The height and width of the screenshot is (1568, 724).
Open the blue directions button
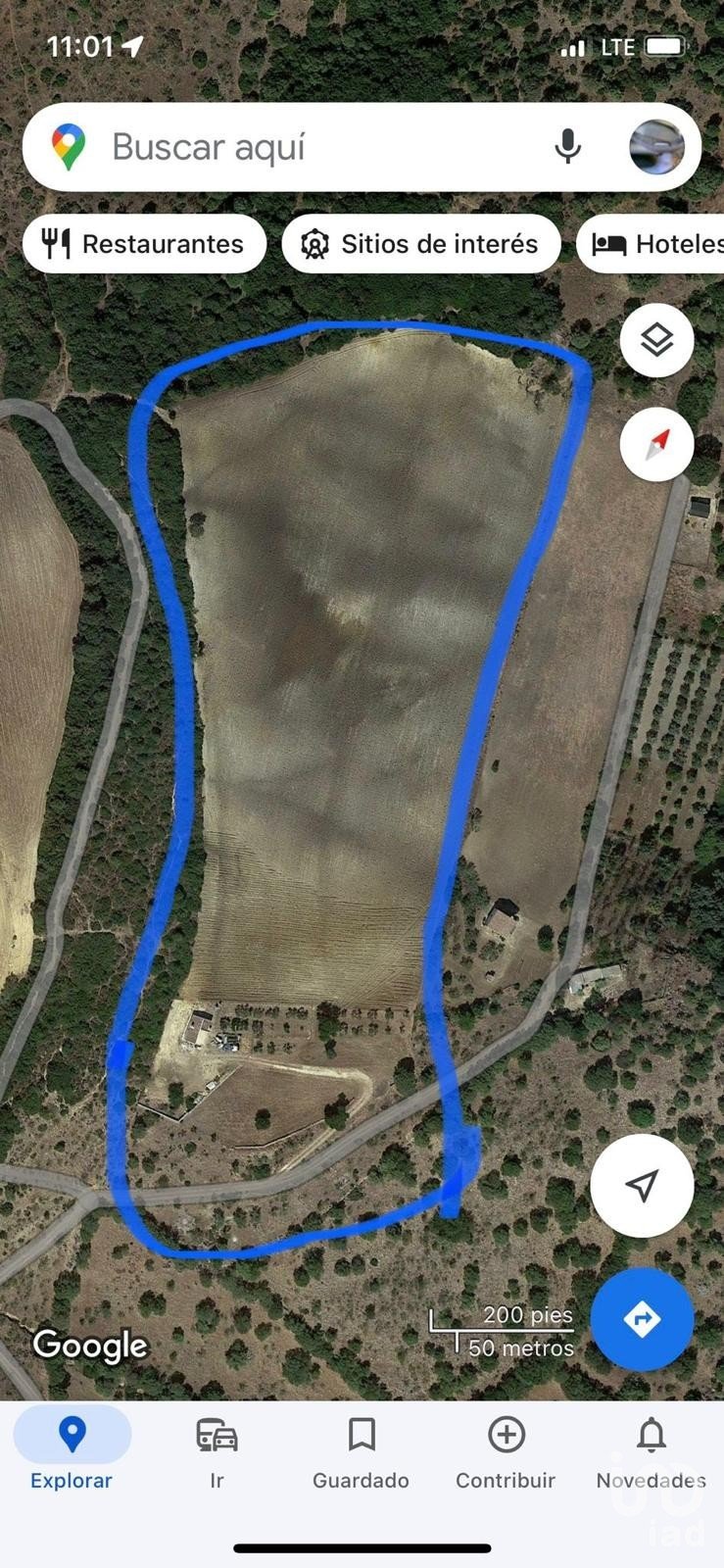pos(642,1319)
